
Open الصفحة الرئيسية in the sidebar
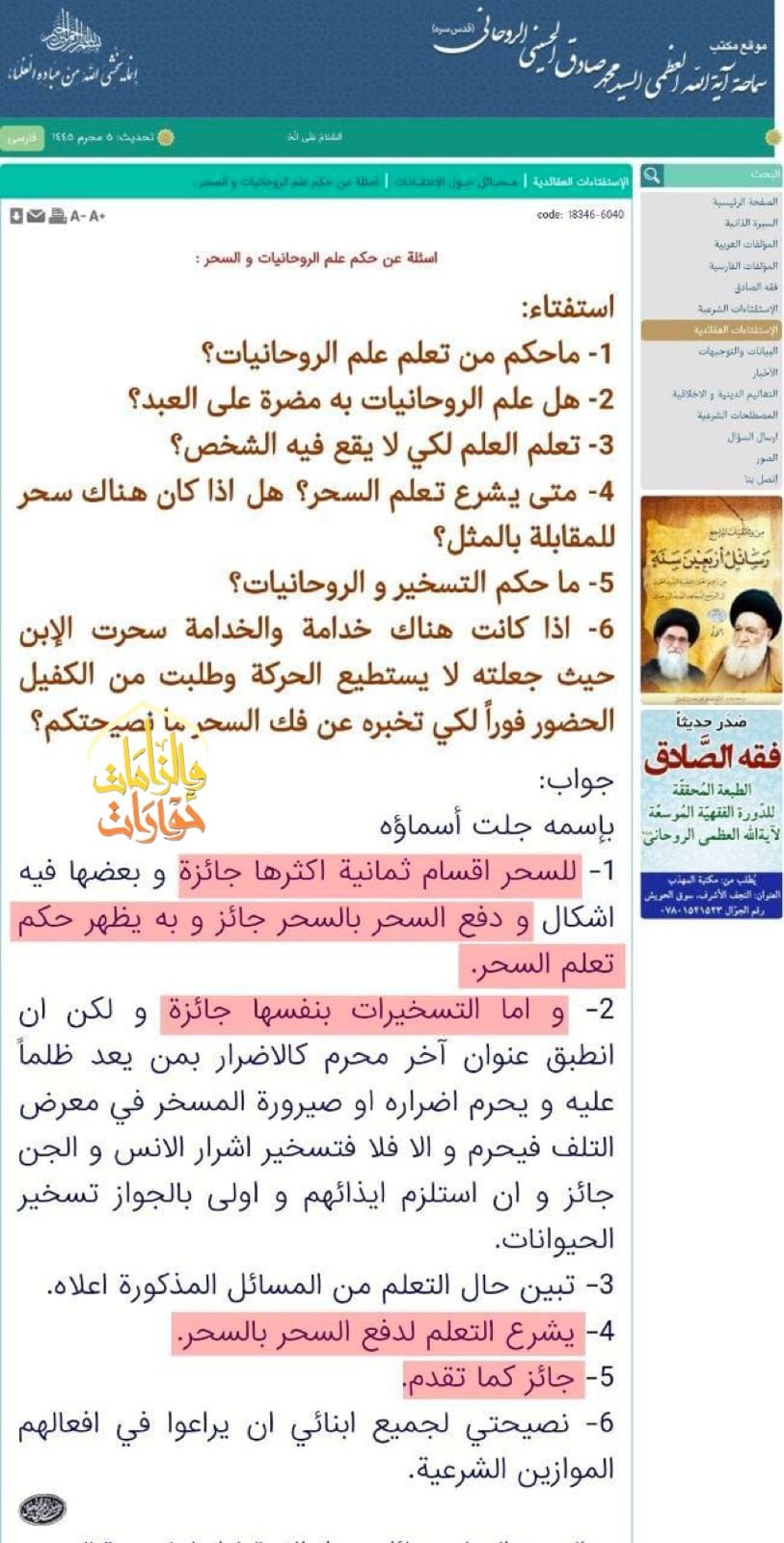[x=744, y=202]
